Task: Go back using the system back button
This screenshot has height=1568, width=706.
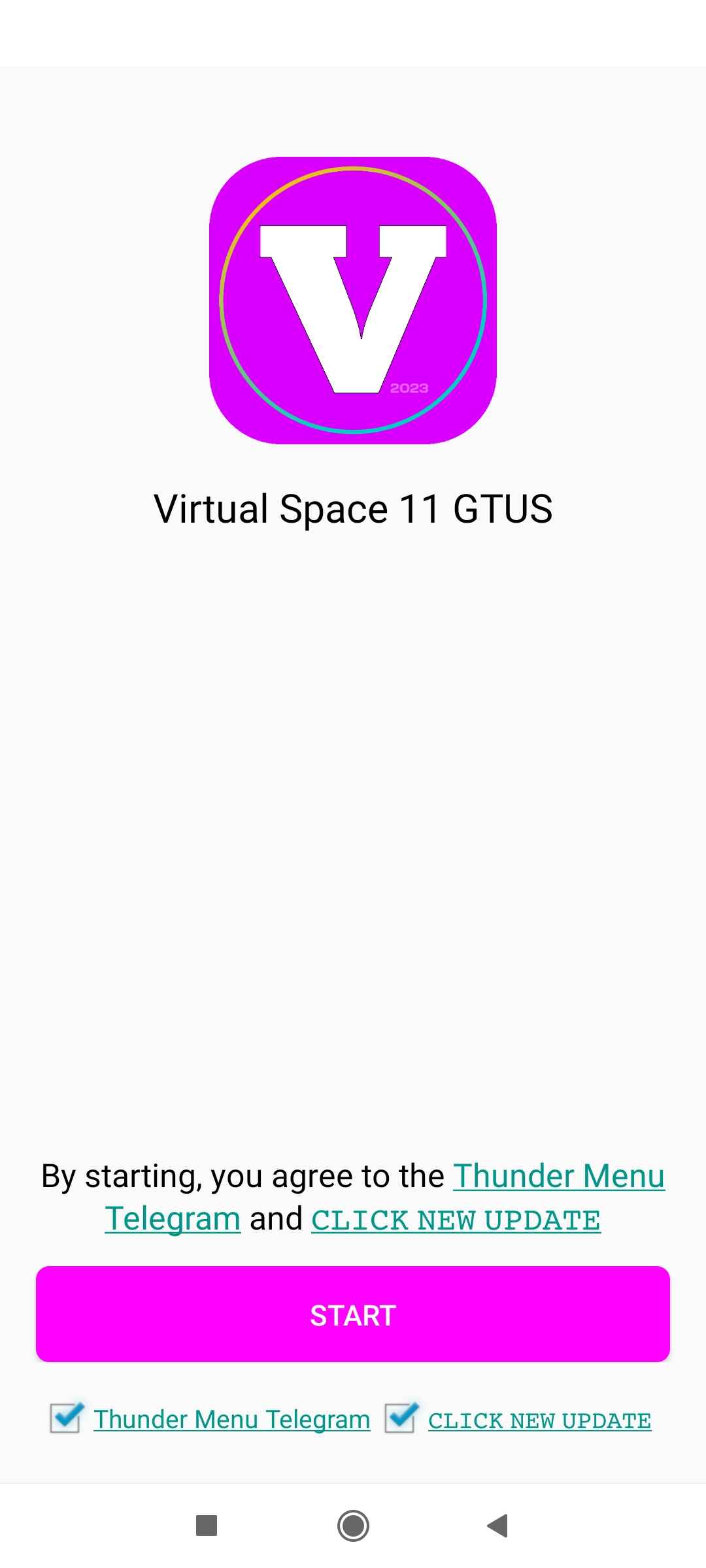Action: (498, 1526)
